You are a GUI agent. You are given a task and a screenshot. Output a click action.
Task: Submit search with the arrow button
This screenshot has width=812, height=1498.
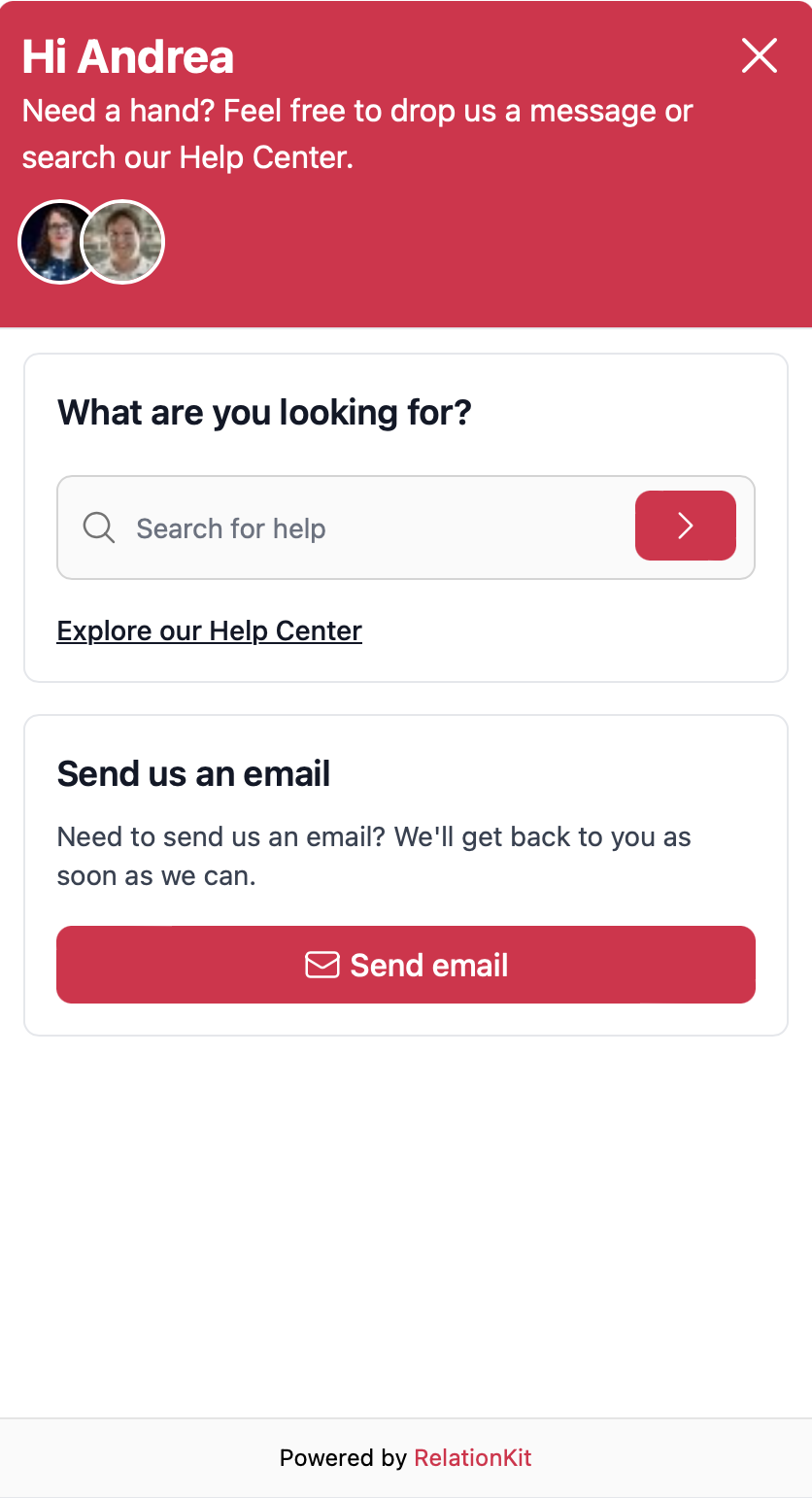pyautogui.click(x=685, y=526)
